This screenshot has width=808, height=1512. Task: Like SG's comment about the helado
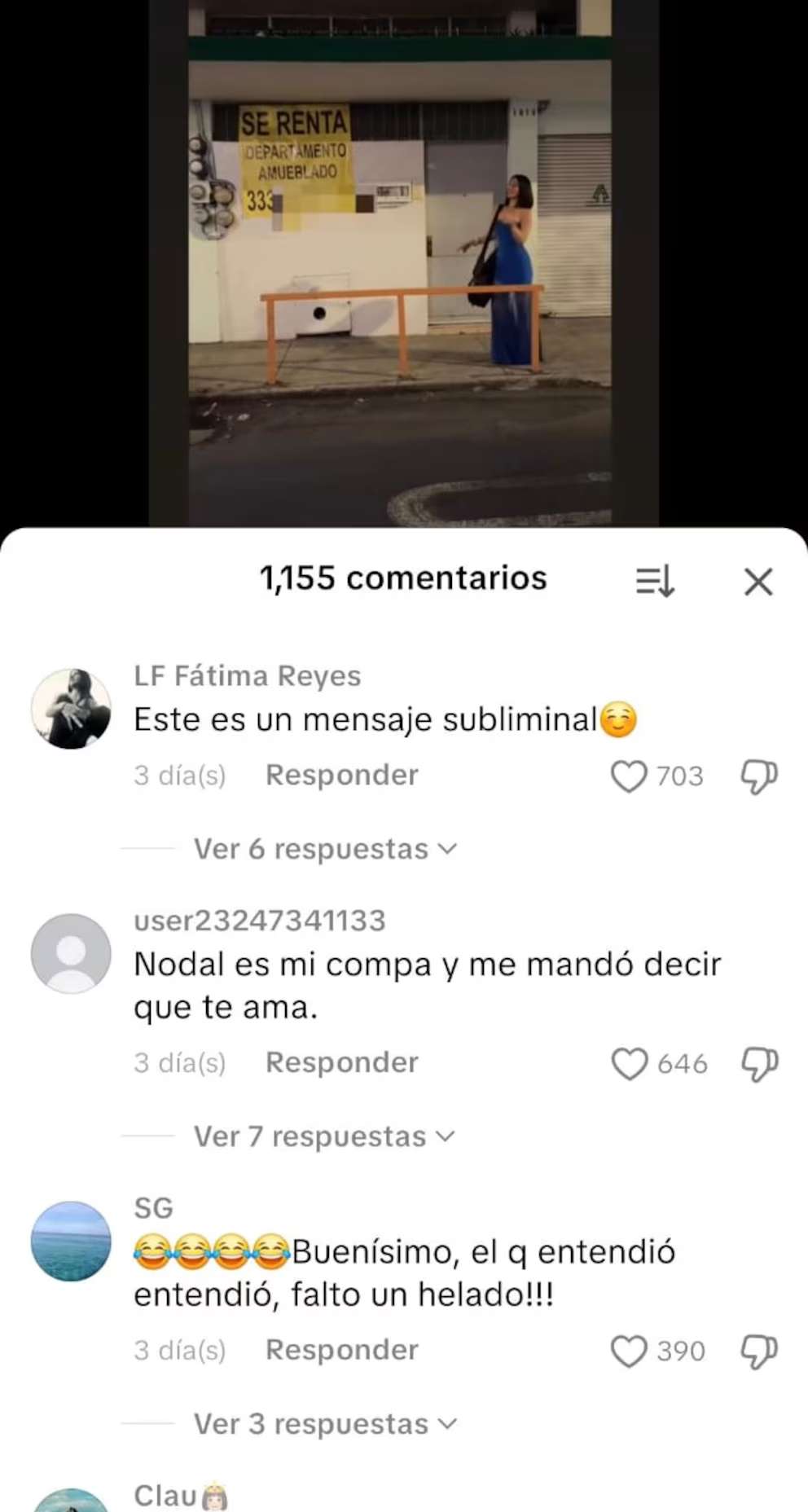(x=629, y=1352)
